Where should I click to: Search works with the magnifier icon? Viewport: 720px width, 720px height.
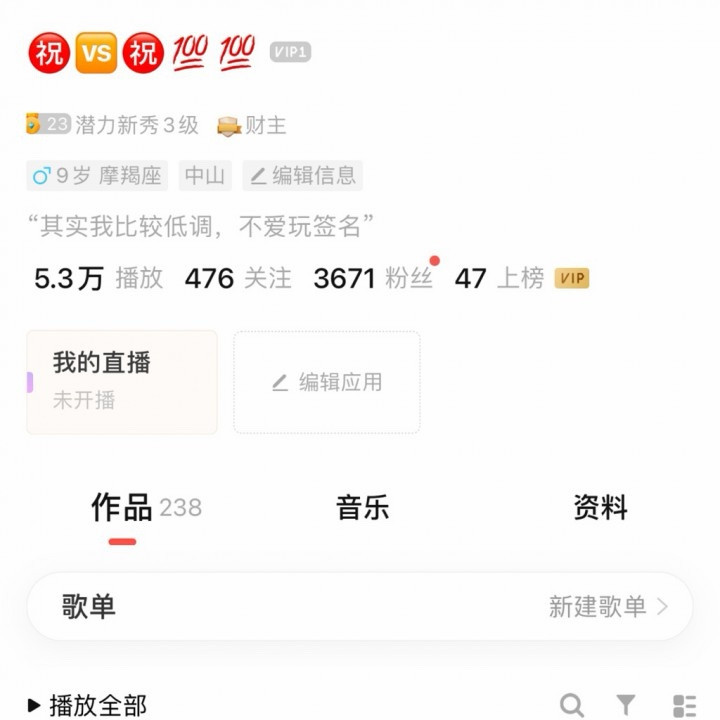point(572,705)
